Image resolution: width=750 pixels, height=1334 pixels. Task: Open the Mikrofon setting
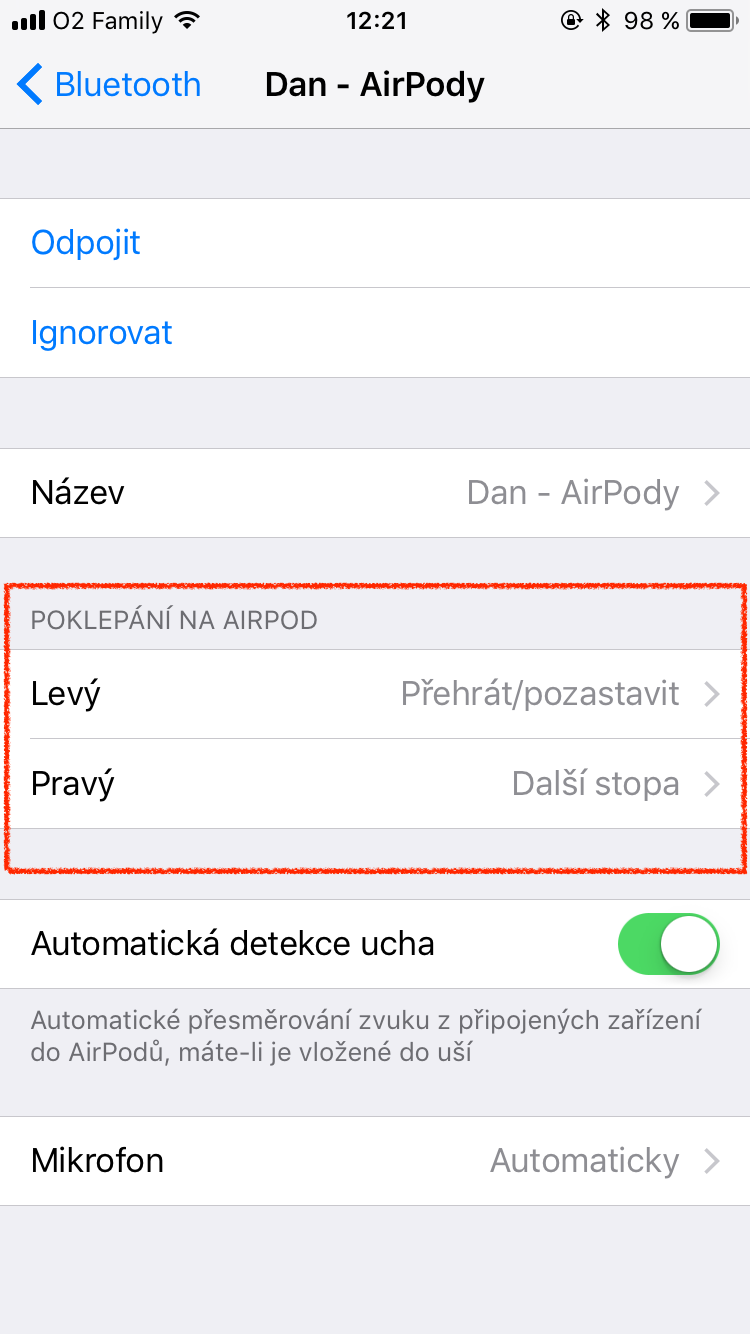pyautogui.click(x=375, y=1161)
